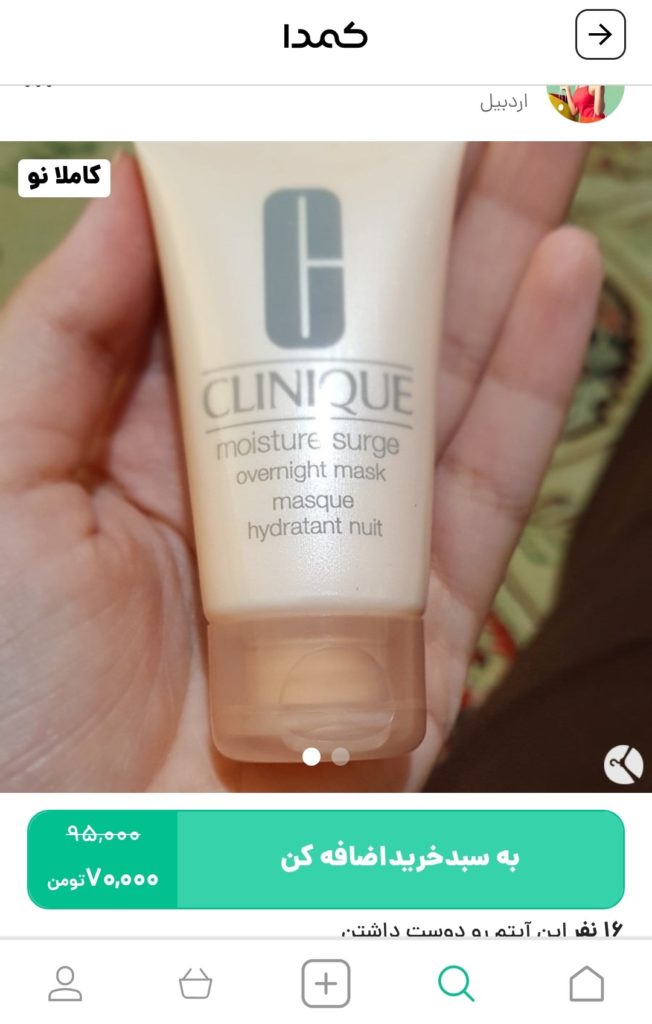Image resolution: width=652 pixels, height=1024 pixels.
Task: Switch to the search tab
Action: [x=456, y=984]
